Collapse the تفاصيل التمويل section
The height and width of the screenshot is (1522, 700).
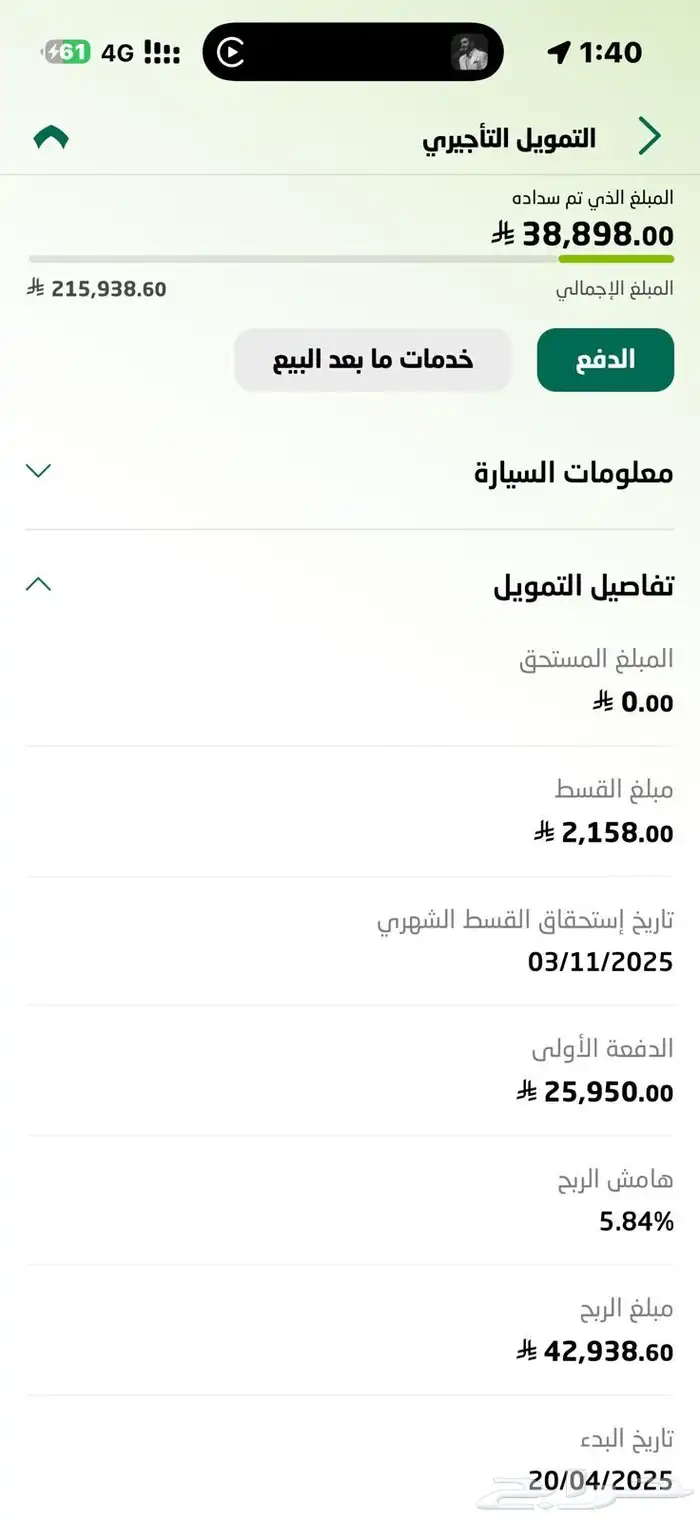38,585
